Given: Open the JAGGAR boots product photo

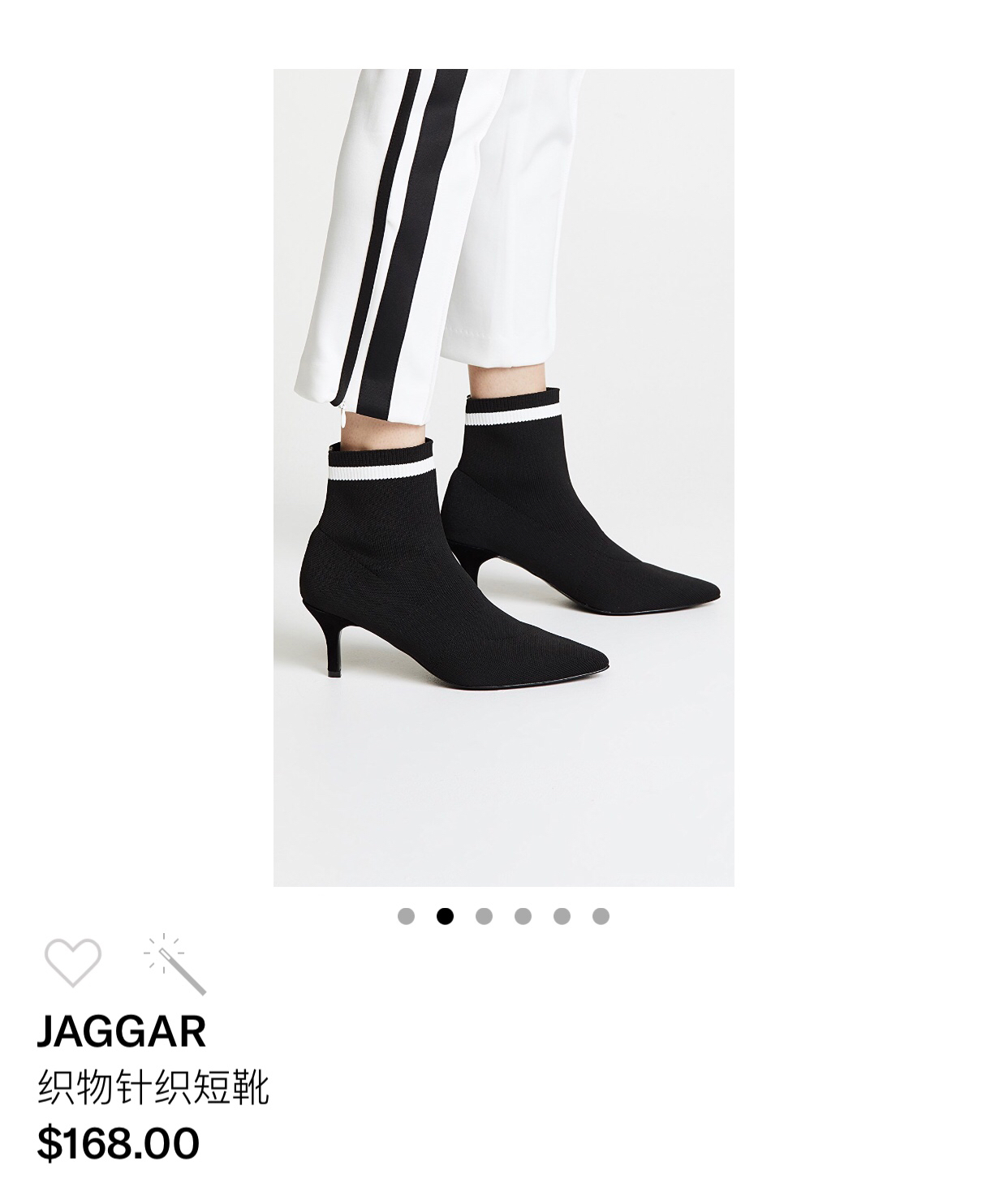Looking at the screenshot, I should point(503,477).
